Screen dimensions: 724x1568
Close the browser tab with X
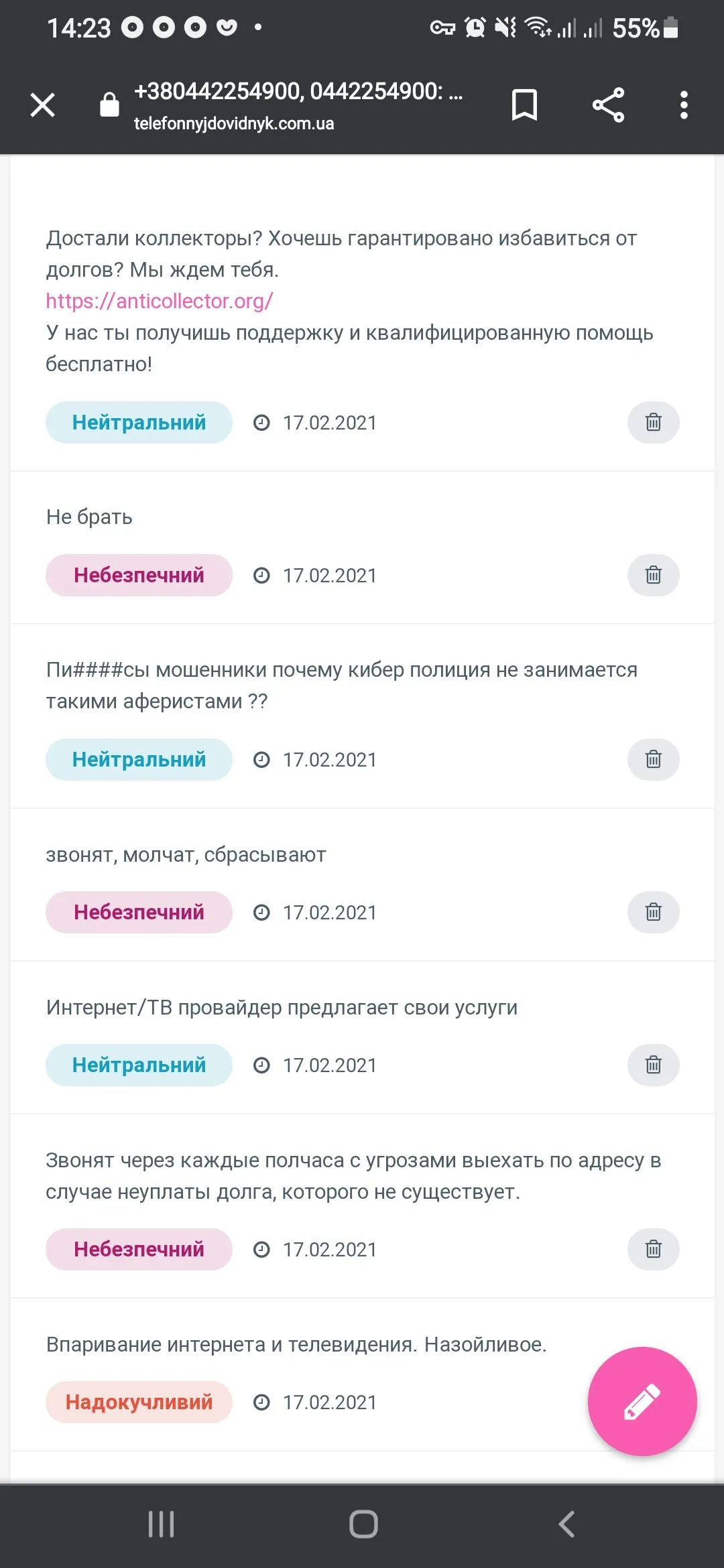(x=43, y=105)
